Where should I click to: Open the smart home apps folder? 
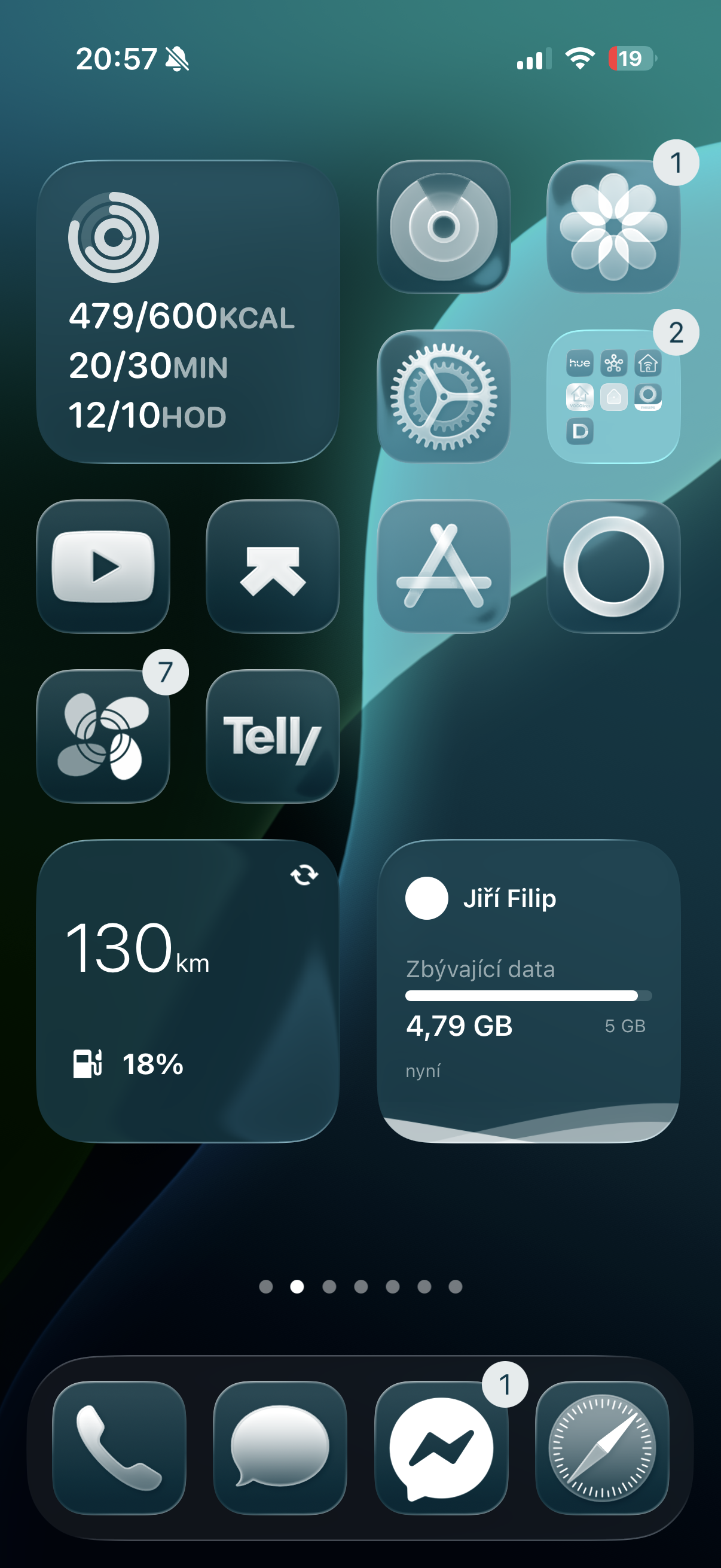click(613, 396)
